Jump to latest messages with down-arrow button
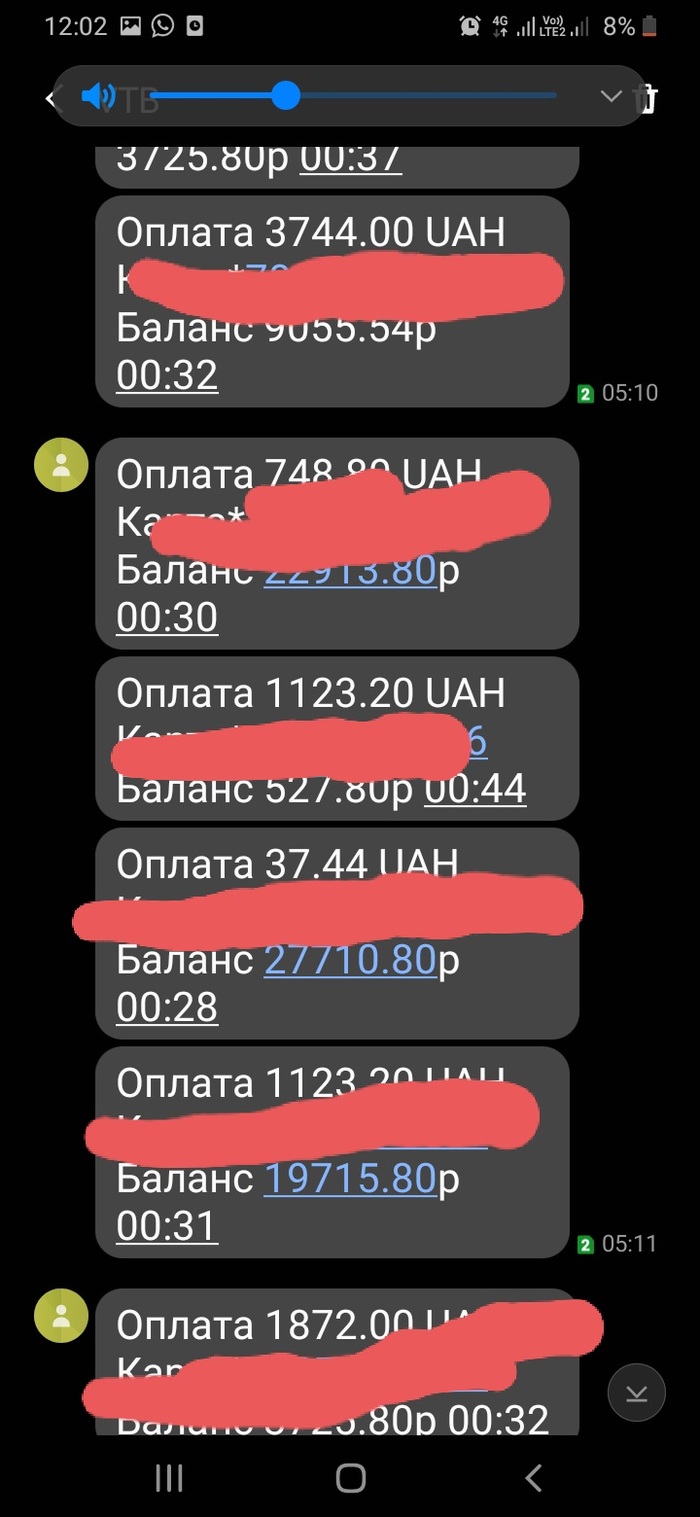 (x=637, y=1392)
